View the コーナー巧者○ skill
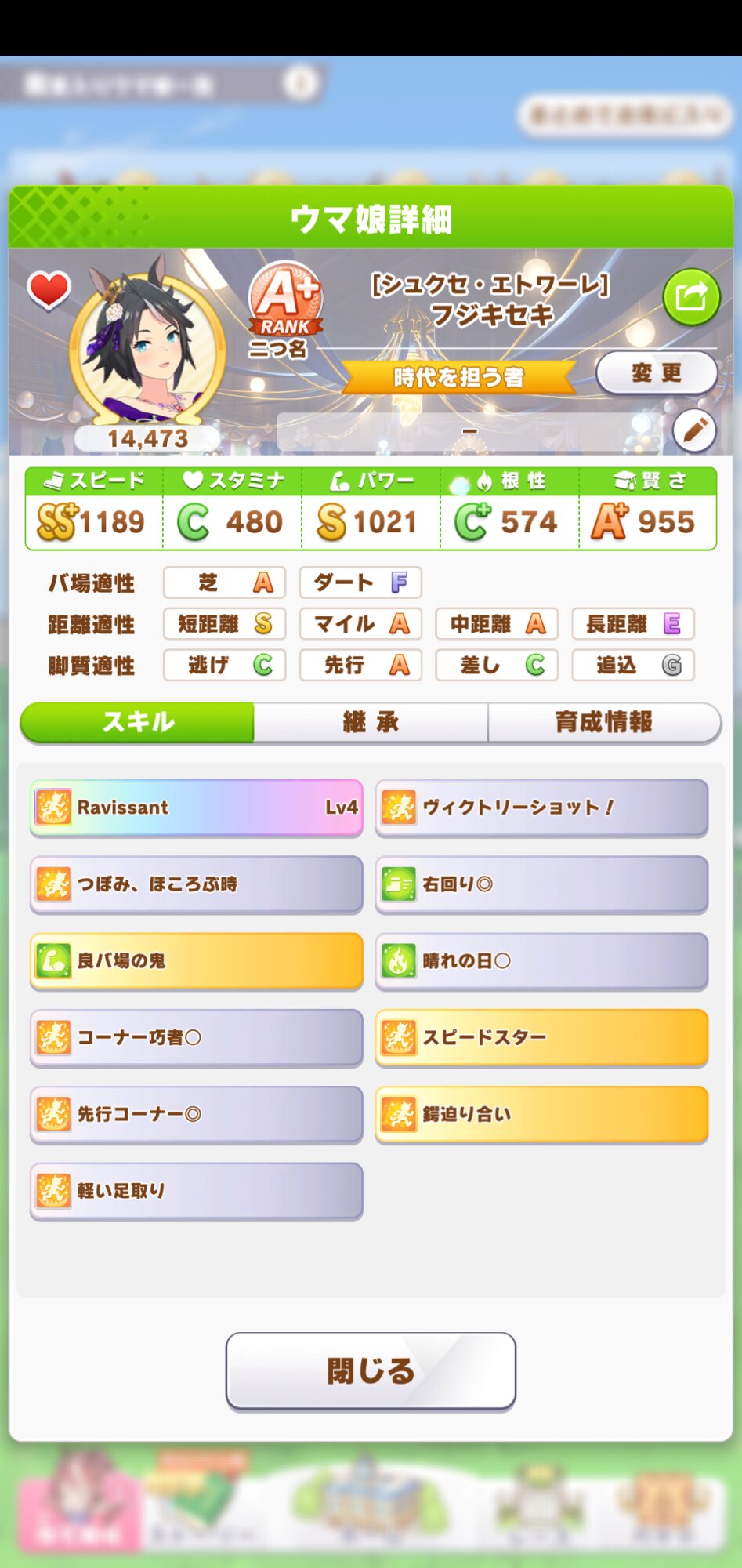742x1568 pixels. (197, 1038)
